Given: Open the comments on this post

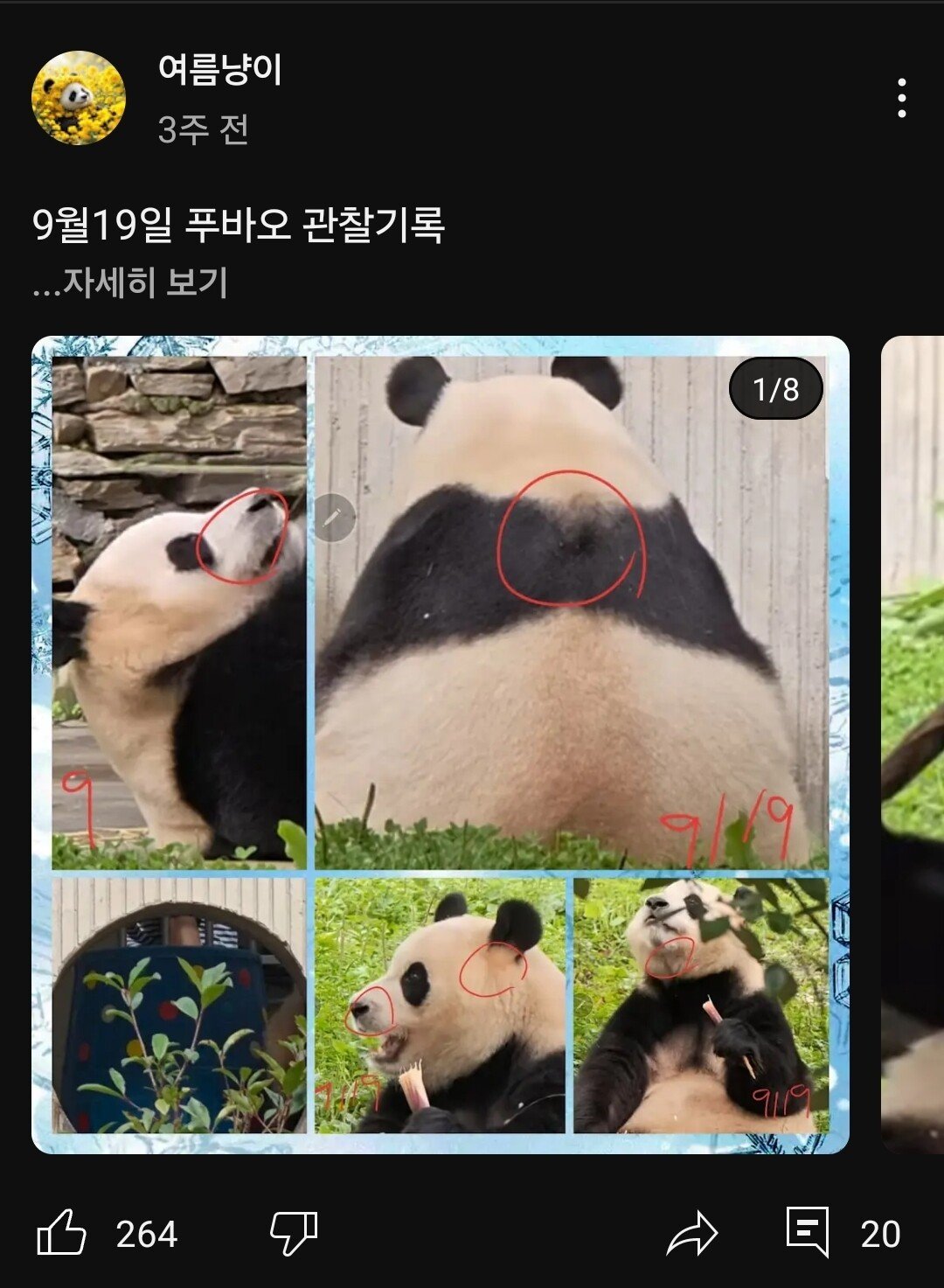Looking at the screenshot, I should coord(809,1233).
